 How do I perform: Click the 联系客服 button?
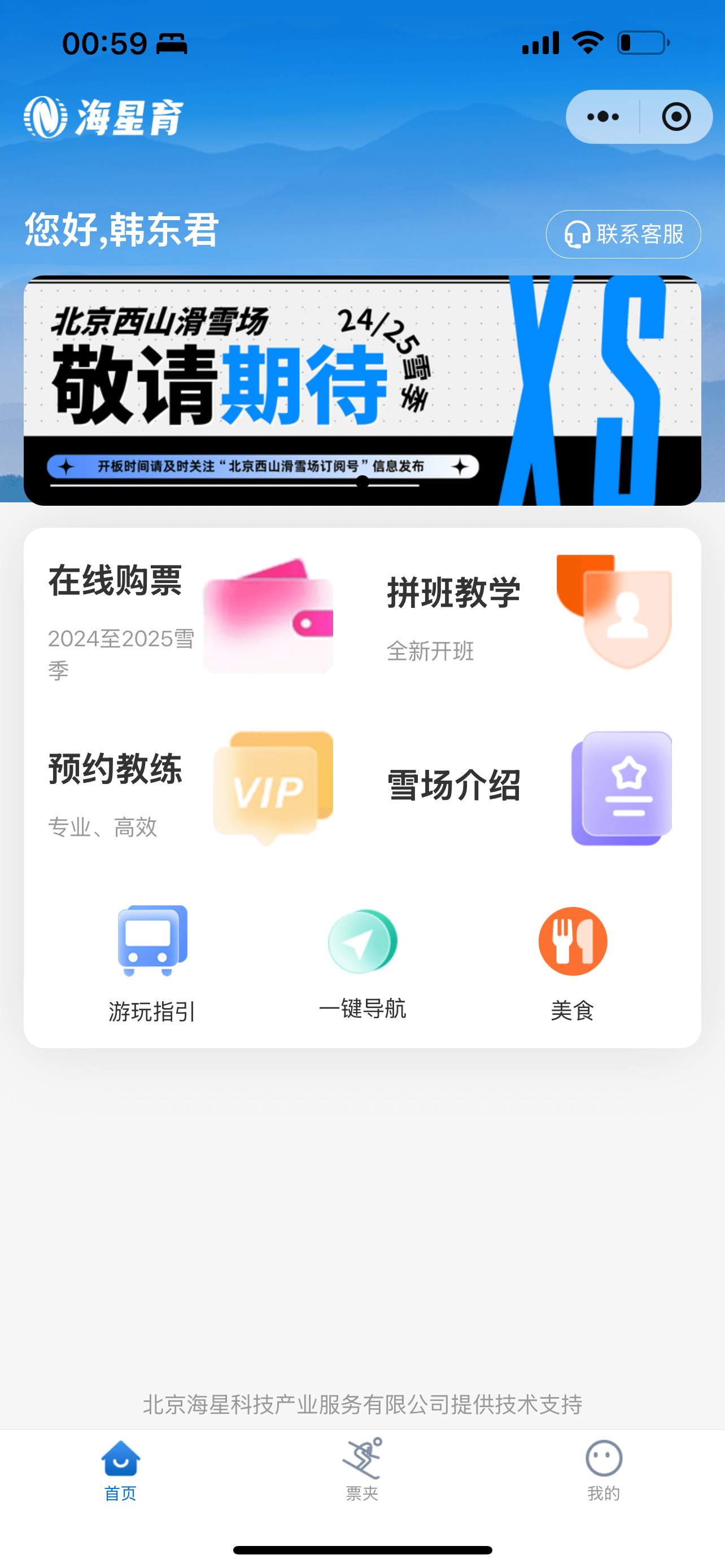tap(622, 234)
